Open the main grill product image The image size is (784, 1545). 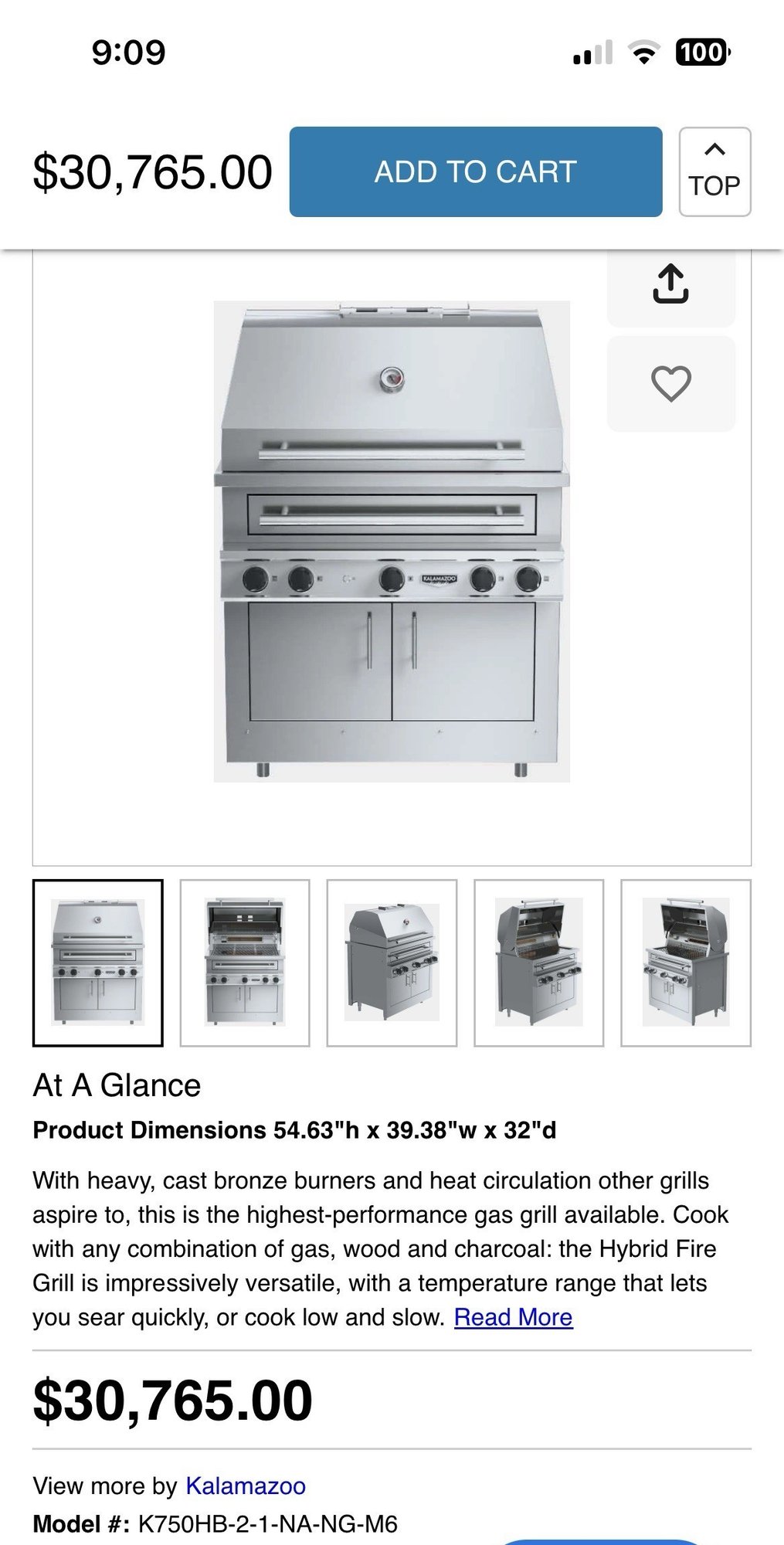[392, 541]
